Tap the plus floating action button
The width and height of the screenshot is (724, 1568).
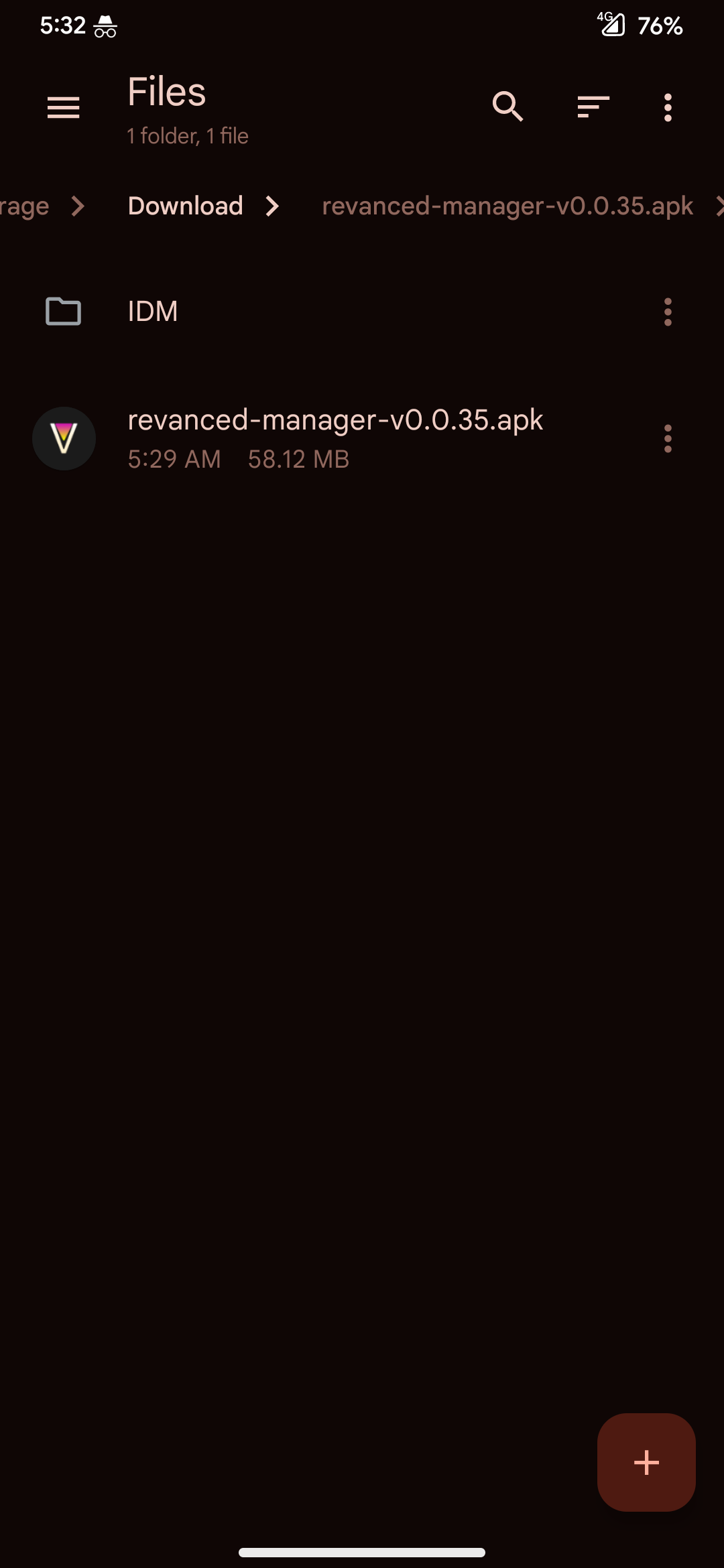point(646,1462)
